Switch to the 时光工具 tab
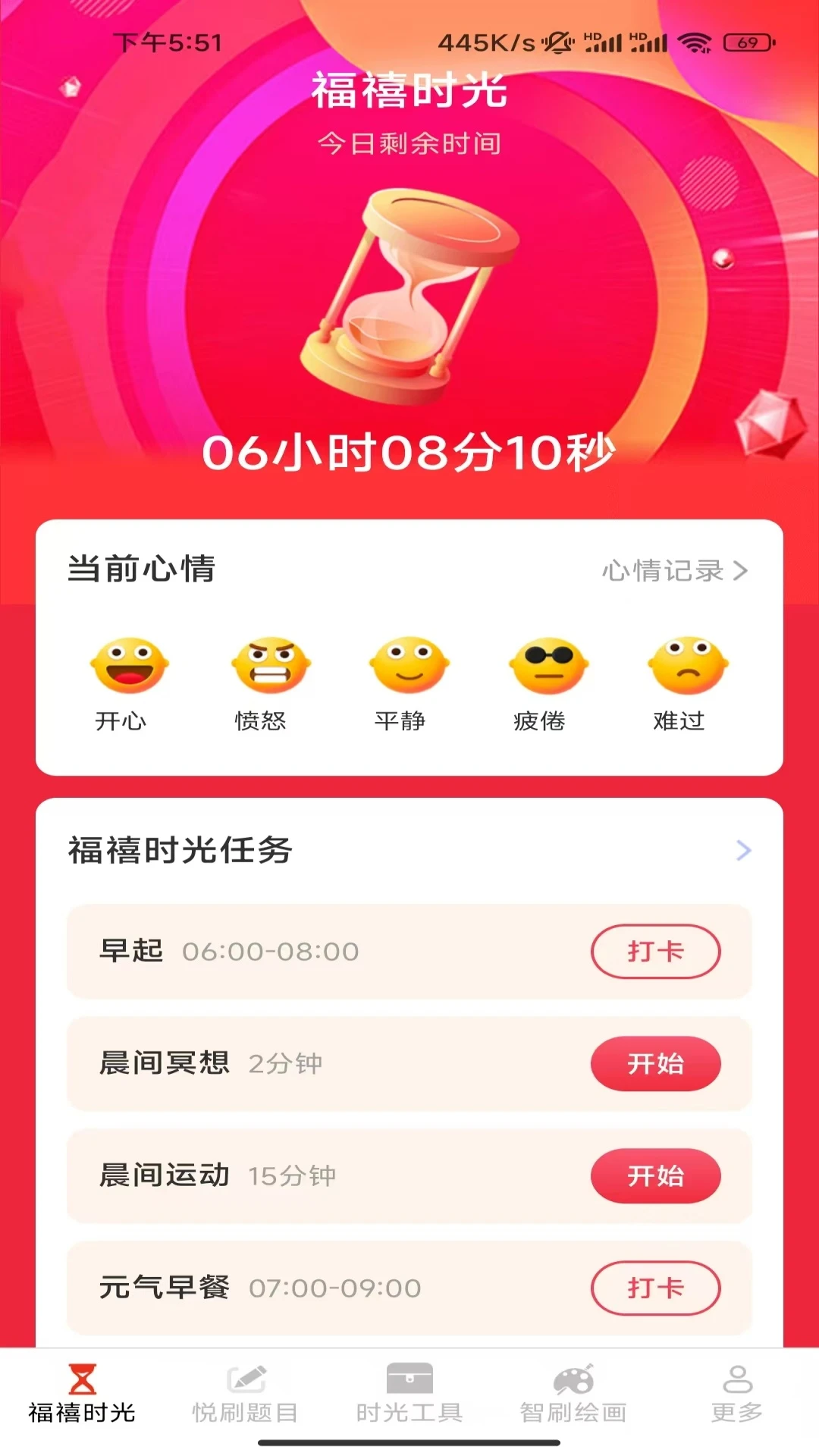The width and height of the screenshot is (819, 1456). pos(409,1394)
